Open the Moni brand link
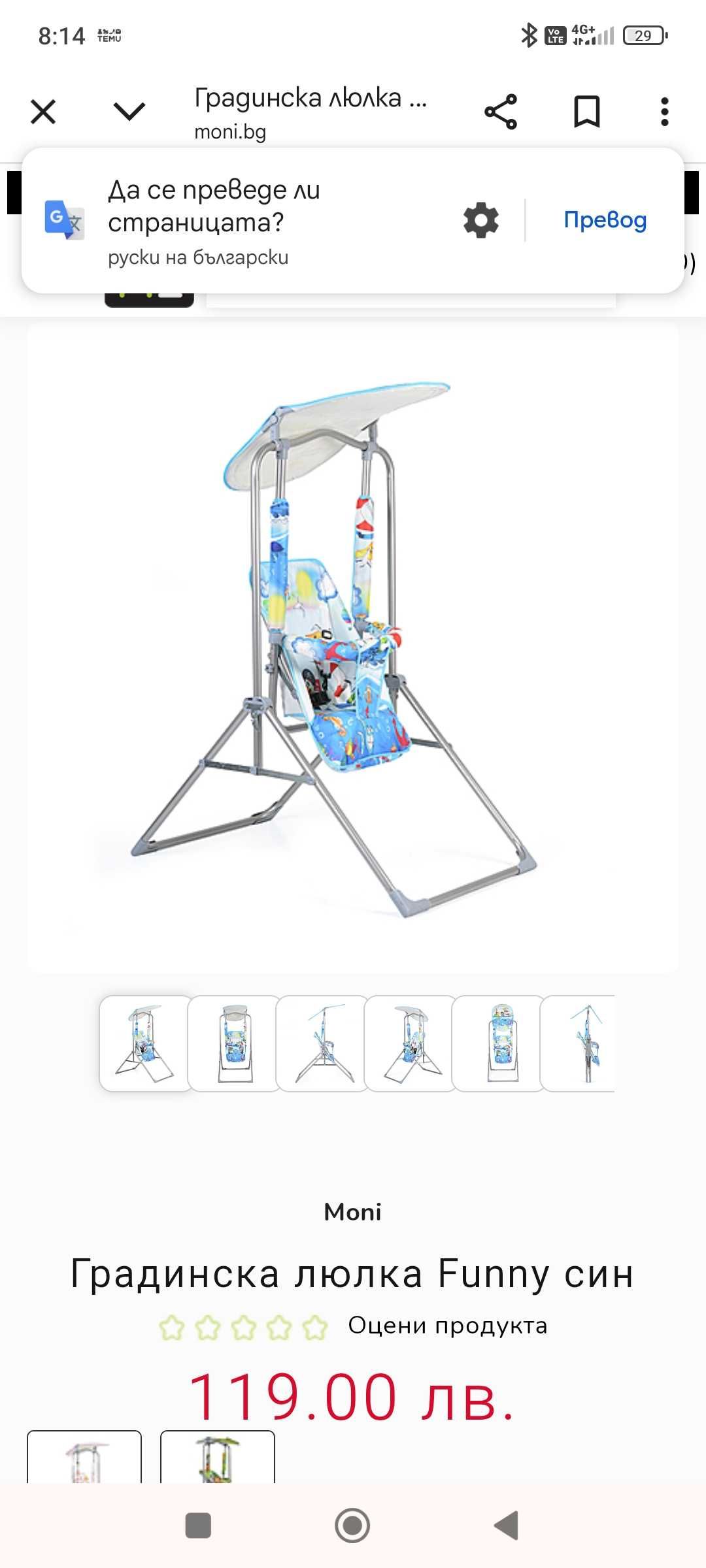 coord(353,1212)
